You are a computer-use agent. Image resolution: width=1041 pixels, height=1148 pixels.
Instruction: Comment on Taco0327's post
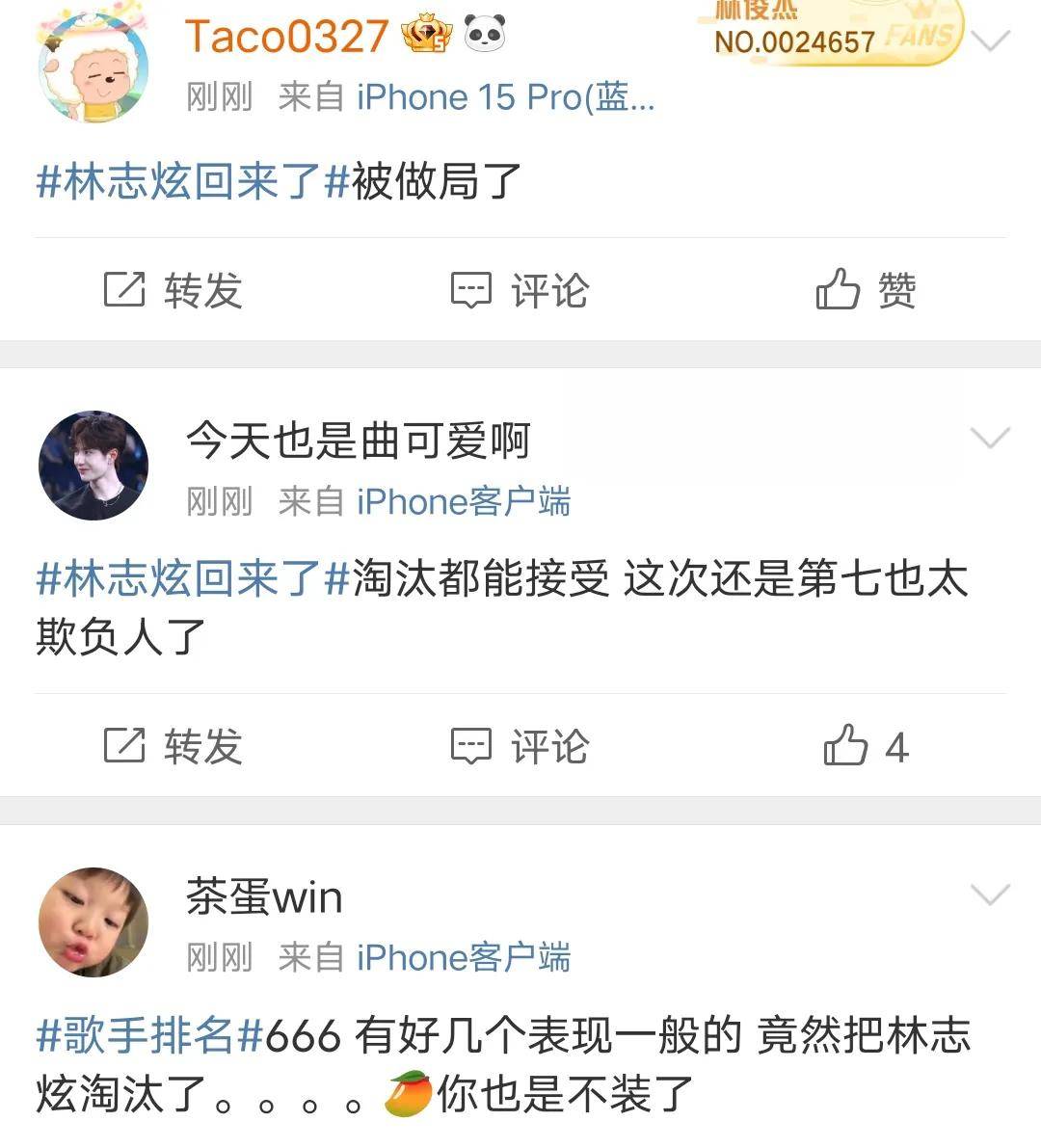click(520, 289)
